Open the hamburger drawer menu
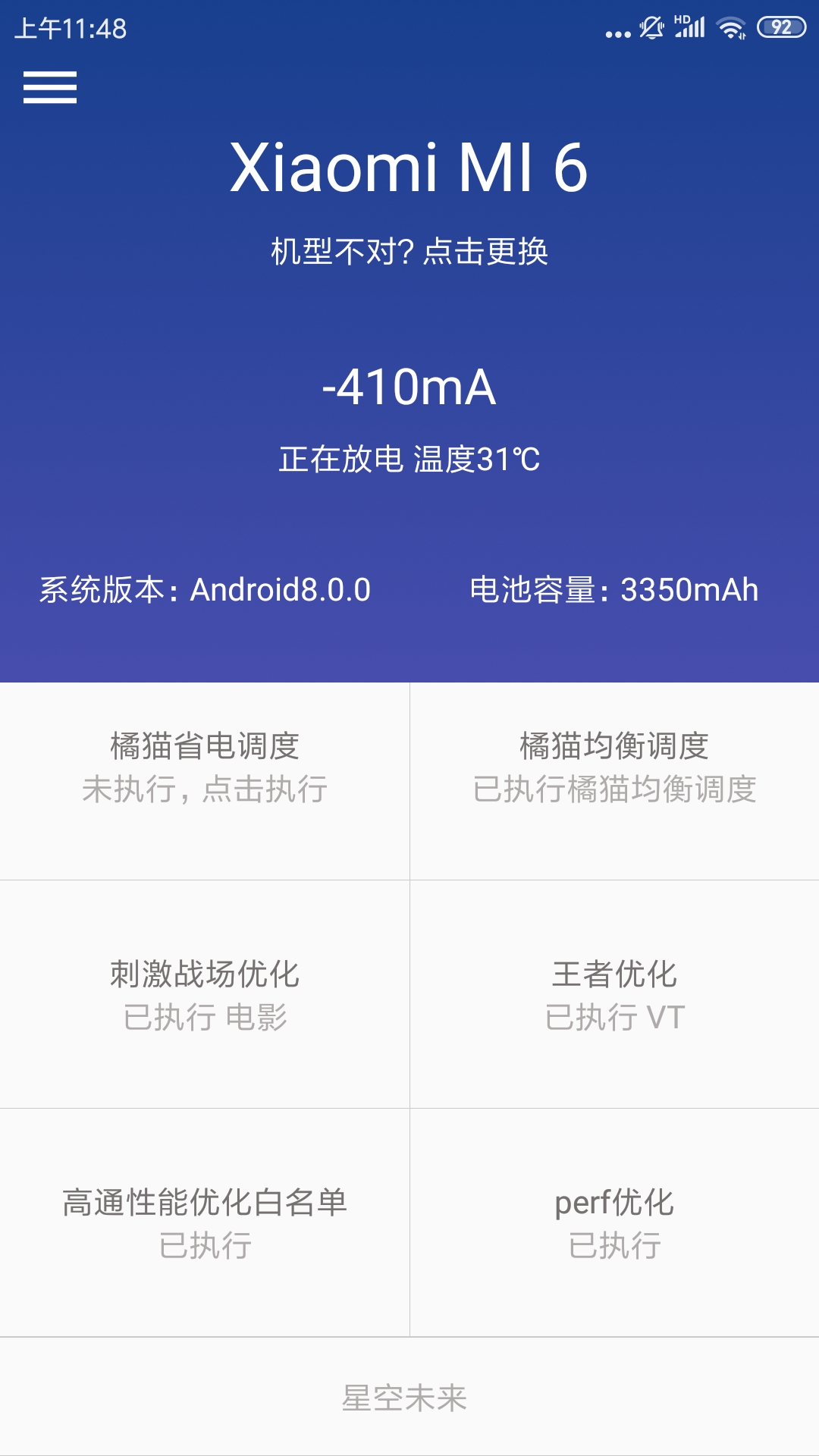 (50, 87)
